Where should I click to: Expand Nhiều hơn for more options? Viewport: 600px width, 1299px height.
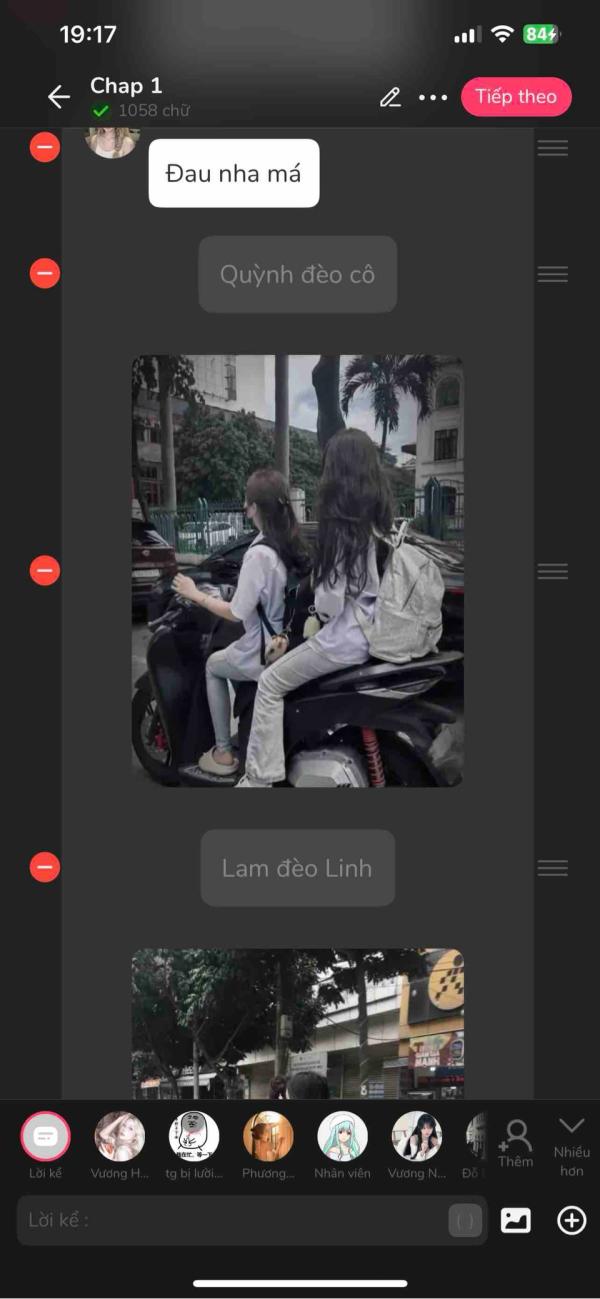coord(572,1142)
